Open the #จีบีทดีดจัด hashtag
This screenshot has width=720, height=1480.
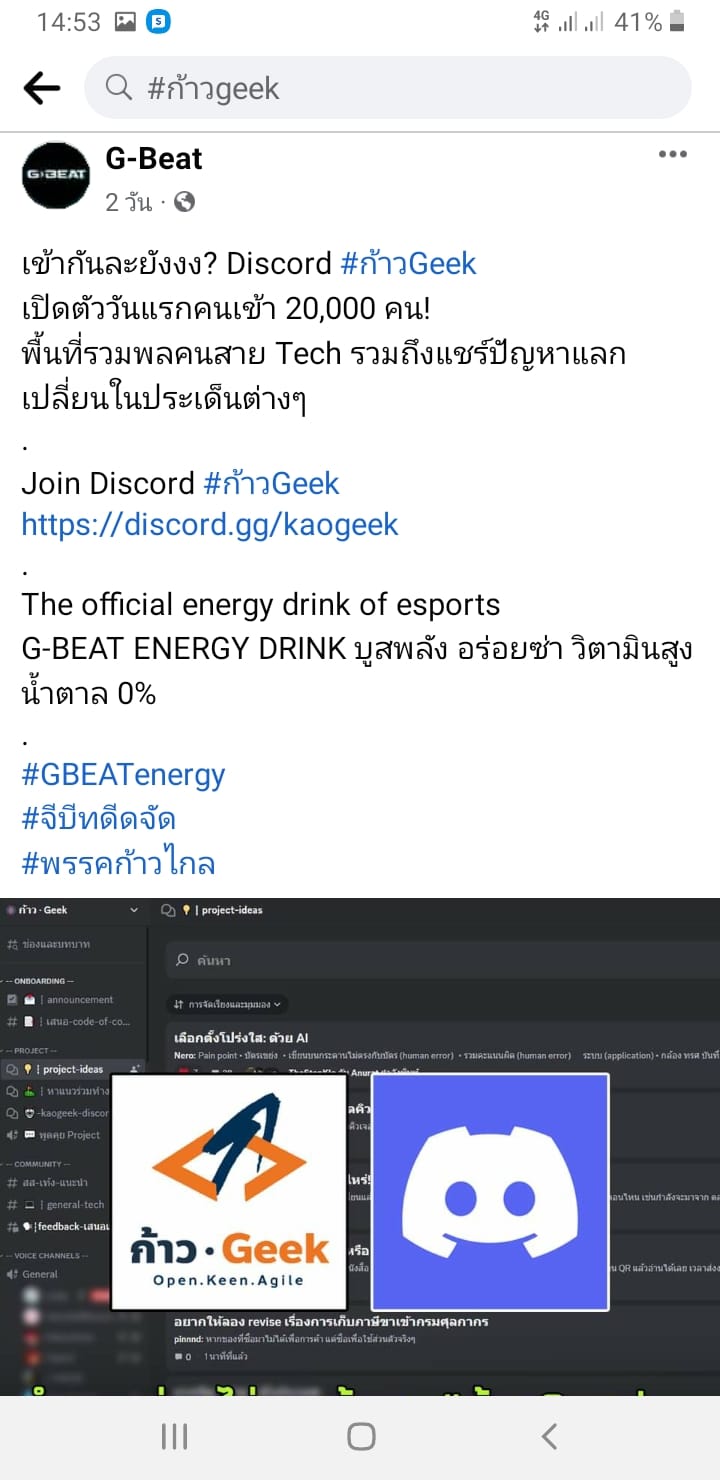click(x=98, y=819)
